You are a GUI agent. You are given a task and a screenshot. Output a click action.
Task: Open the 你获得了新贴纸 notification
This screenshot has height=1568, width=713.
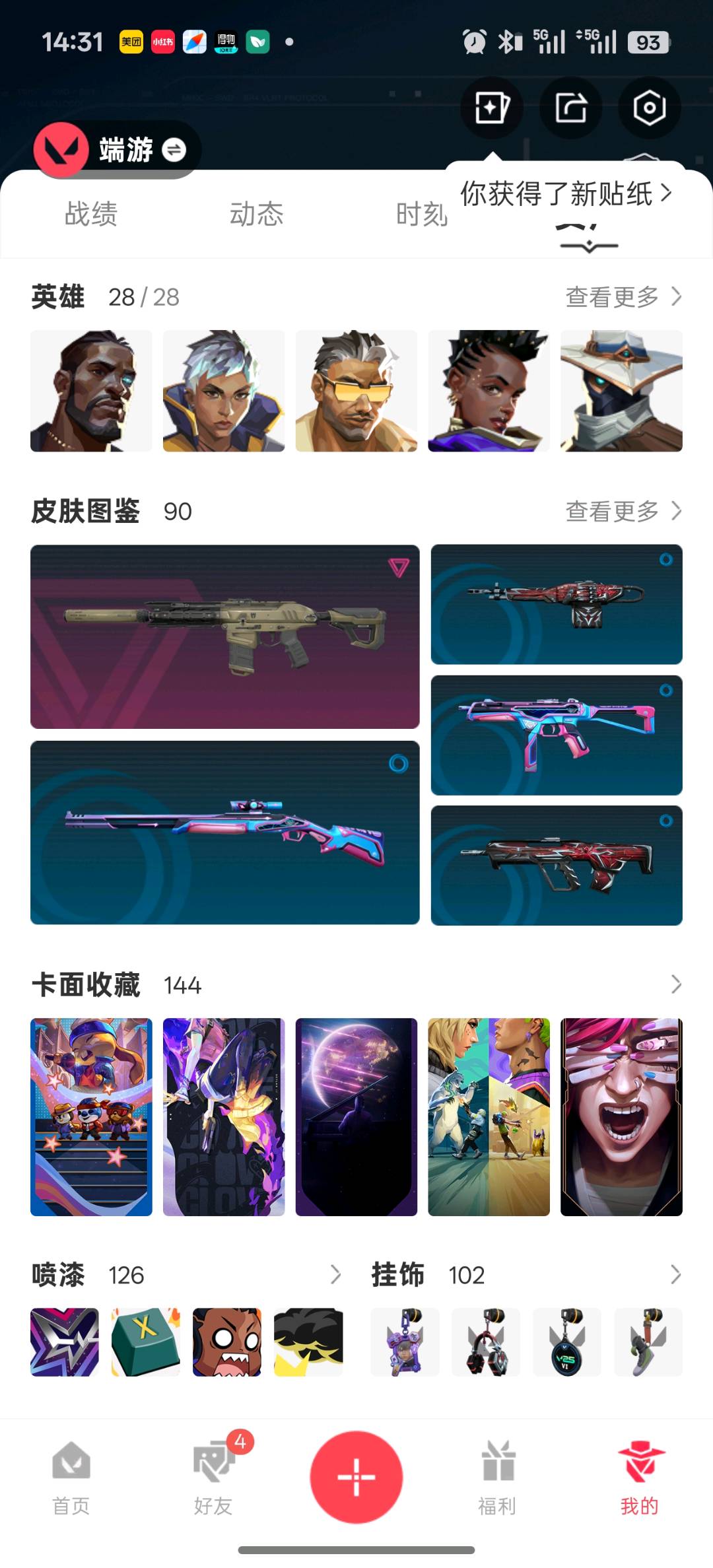point(566,194)
